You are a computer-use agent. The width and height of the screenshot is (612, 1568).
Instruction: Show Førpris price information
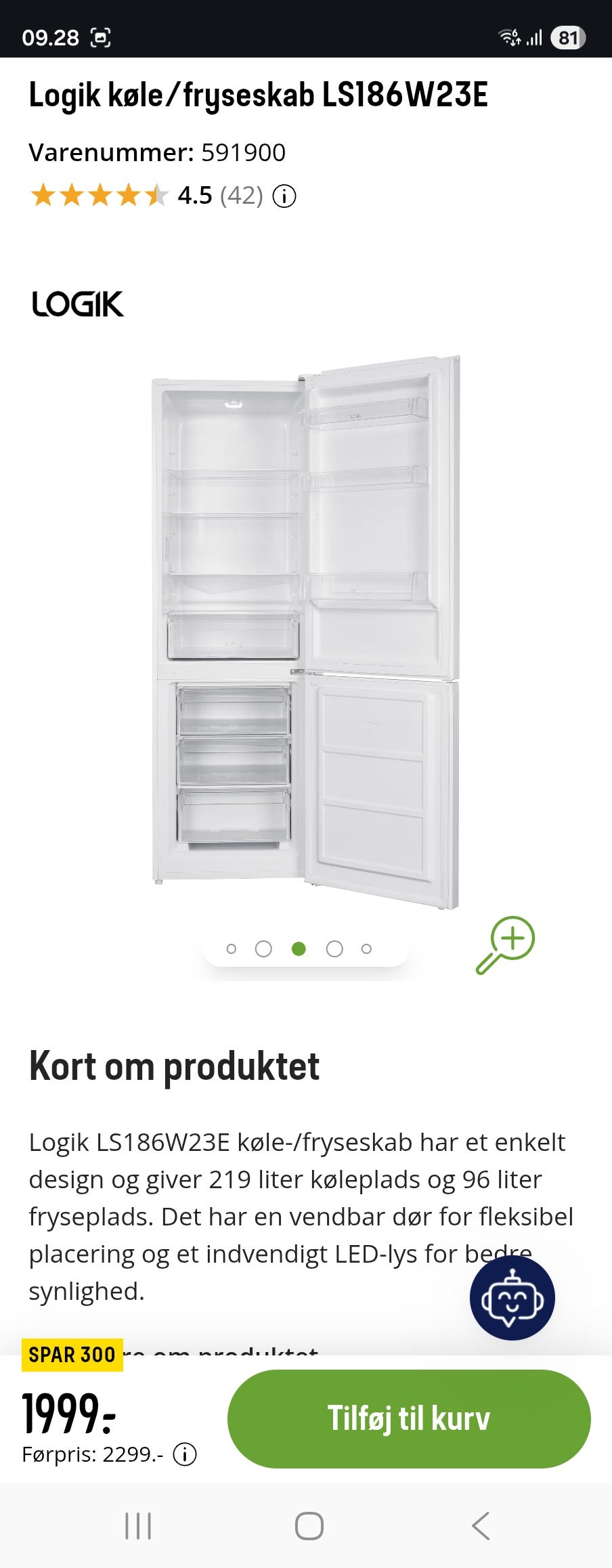(x=185, y=1454)
